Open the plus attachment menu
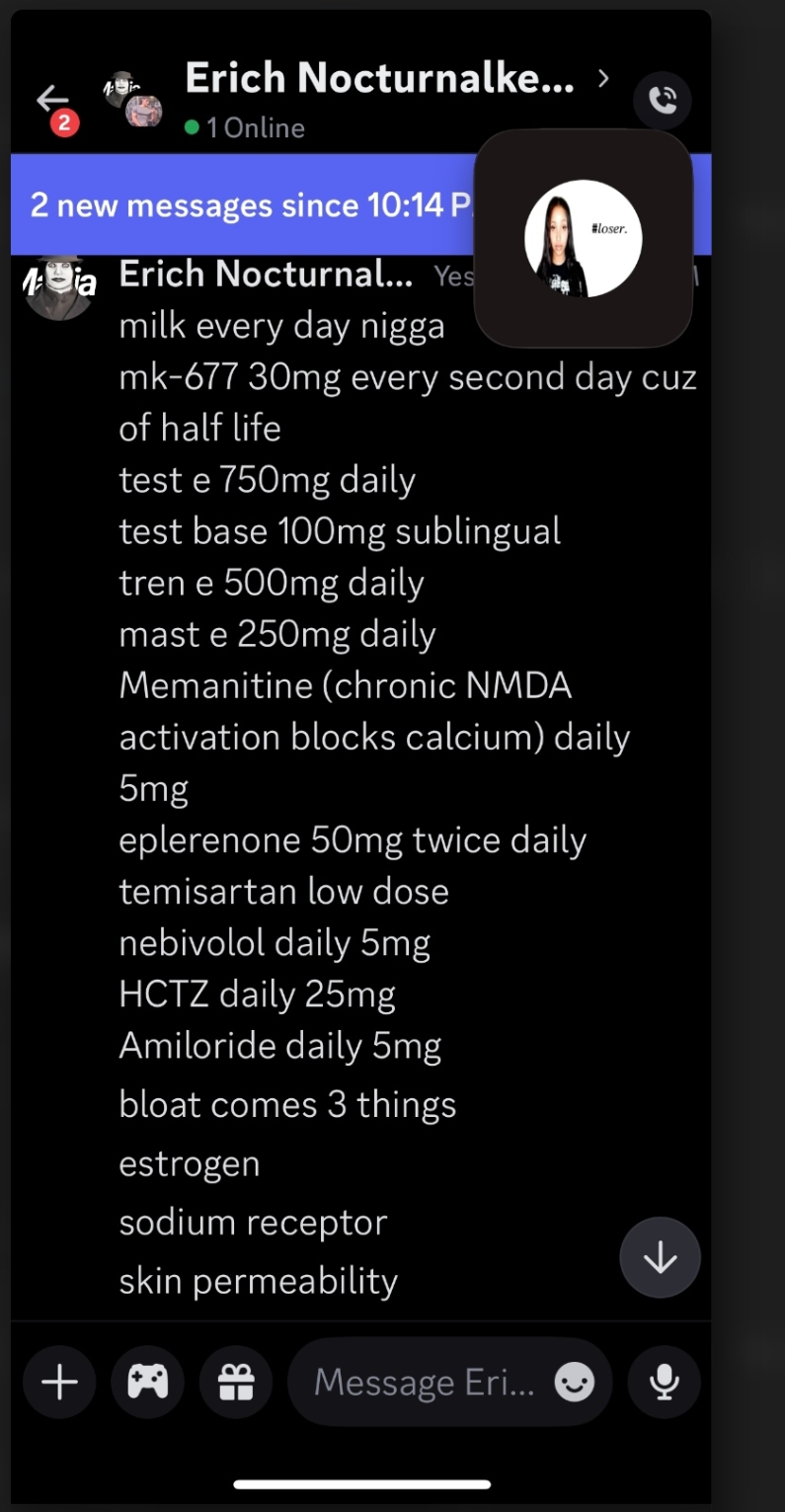The height and width of the screenshot is (1512, 785). 59,1382
